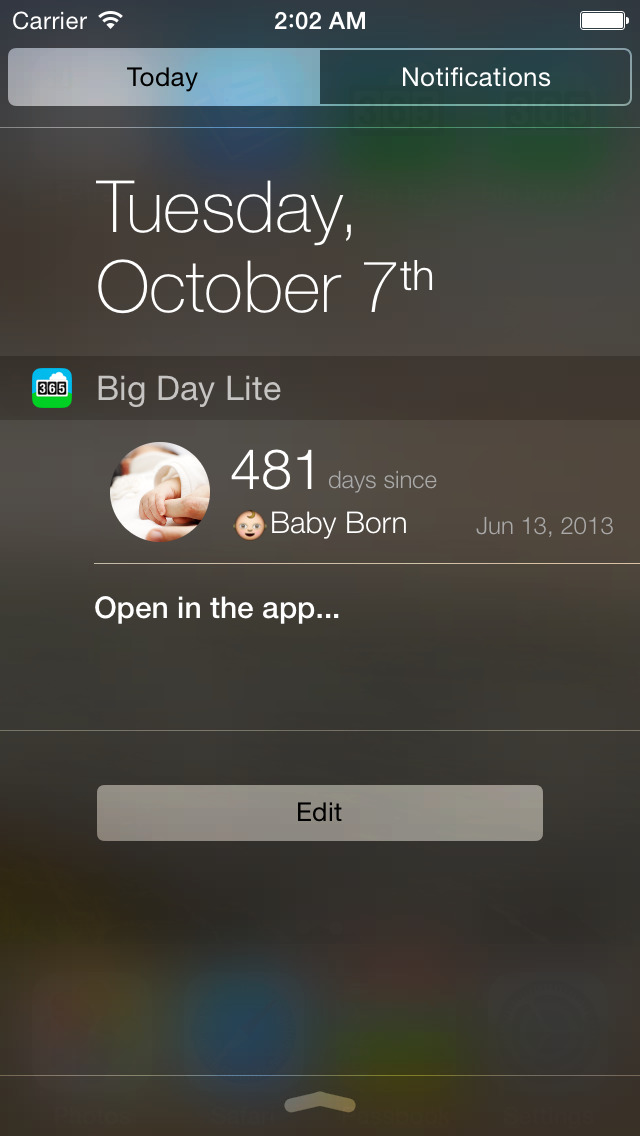This screenshot has height=1136, width=640.
Task: Open the Baby Born countdown entry
Action: click(x=367, y=492)
